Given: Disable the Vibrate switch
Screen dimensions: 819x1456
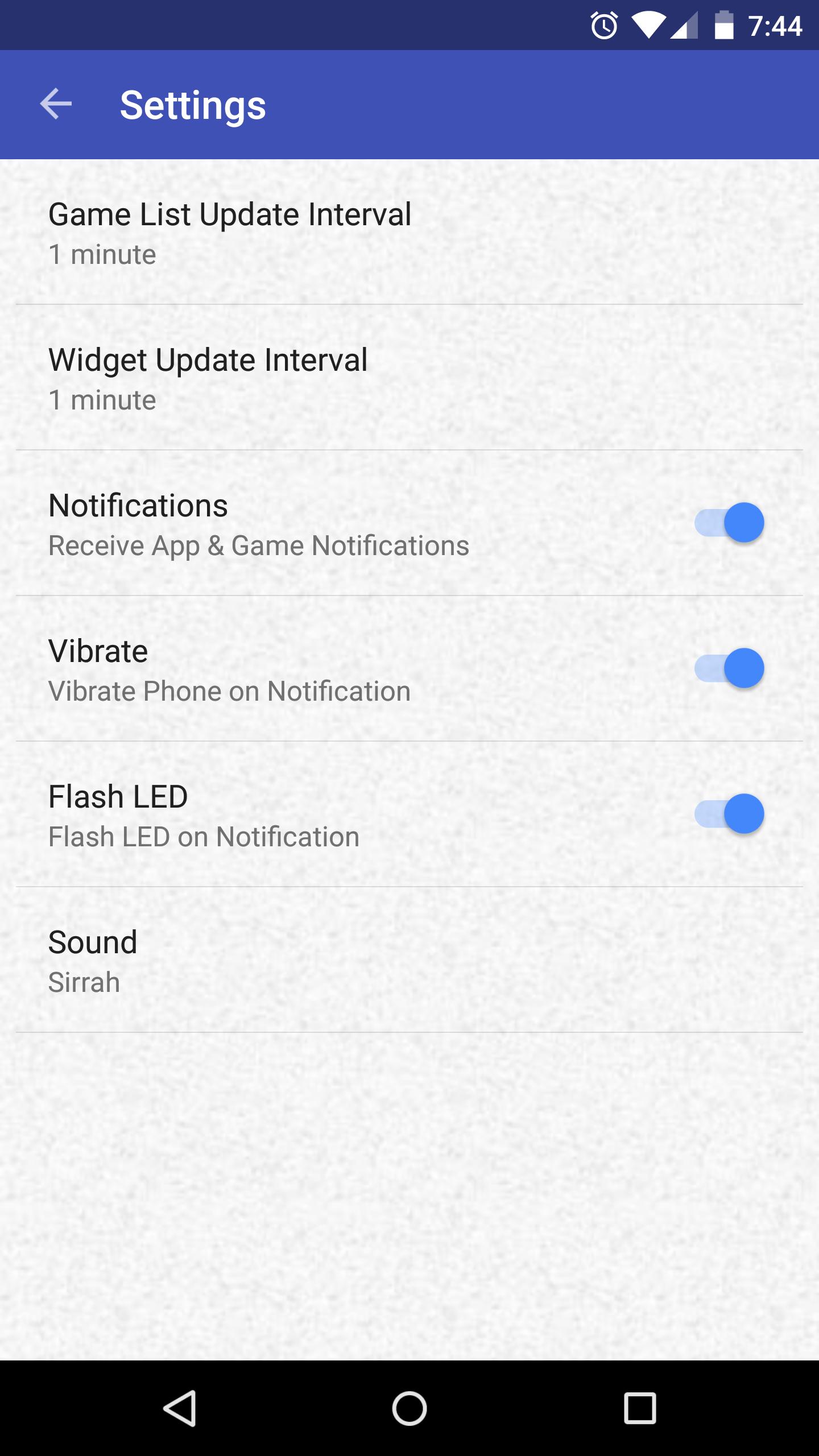Looking at the screenshot, I should coord(729,668).
